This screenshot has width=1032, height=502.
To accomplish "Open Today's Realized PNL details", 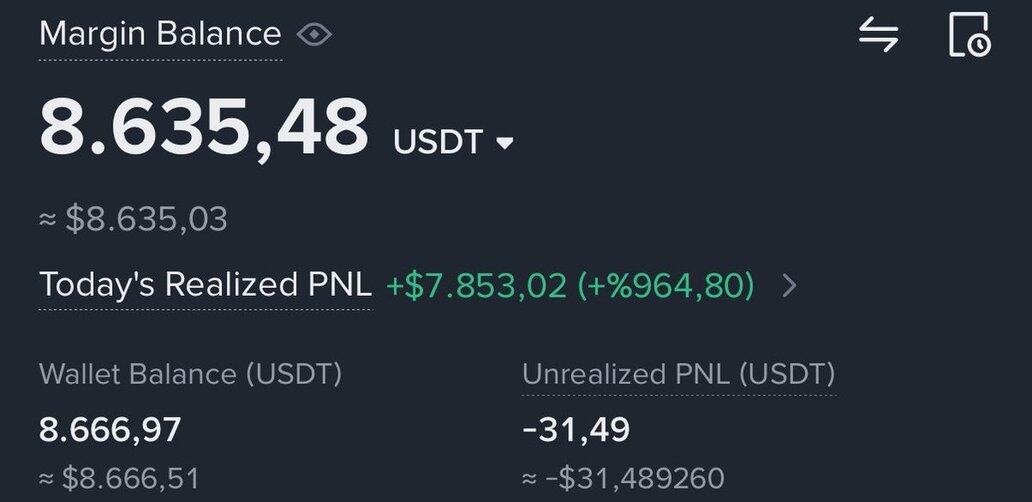I will coord(789,287).
